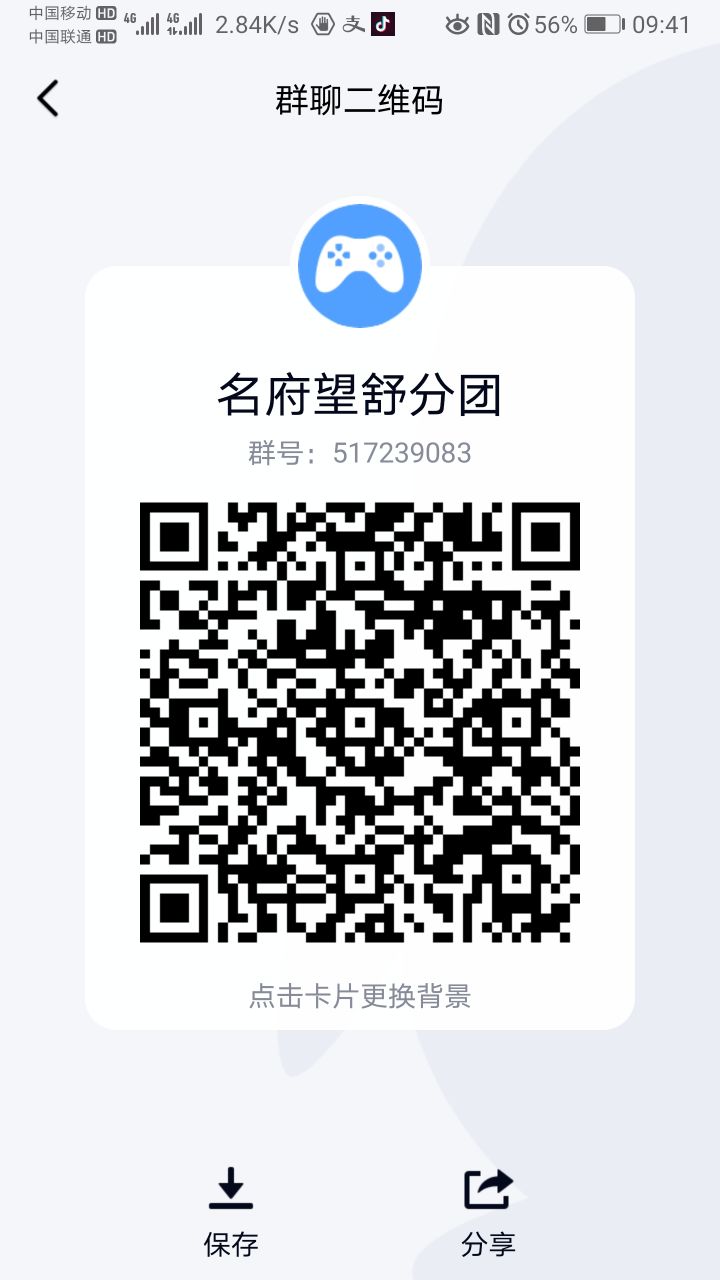Screen dimensions: 720x1280
Task: Select the group number 517239083
Action: point(360,452)
